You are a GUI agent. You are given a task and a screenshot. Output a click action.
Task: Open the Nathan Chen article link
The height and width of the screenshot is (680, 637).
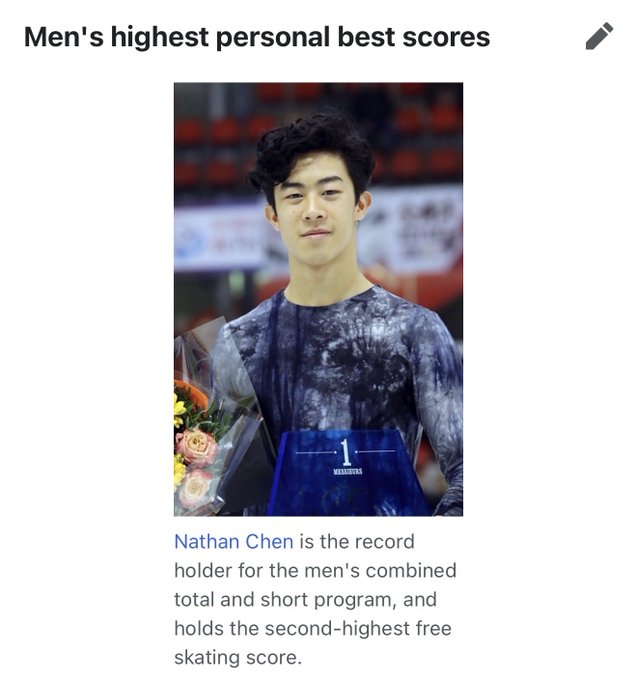click(x=233, y=542)
